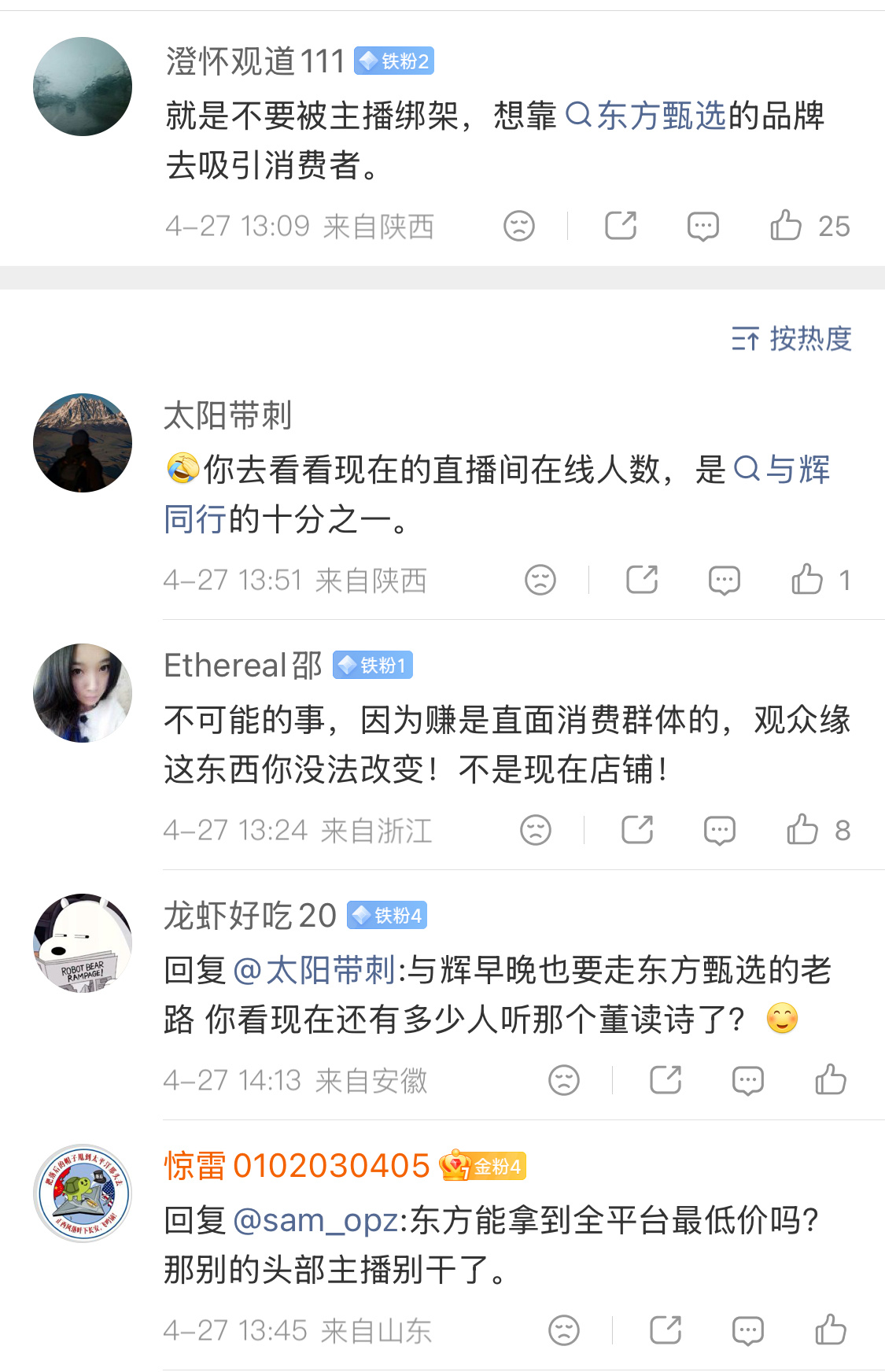Open the share icon under 太阳带刺's comment
Image resolution: width=885 pixels, height=1372 pixels.
coord(643,580)
